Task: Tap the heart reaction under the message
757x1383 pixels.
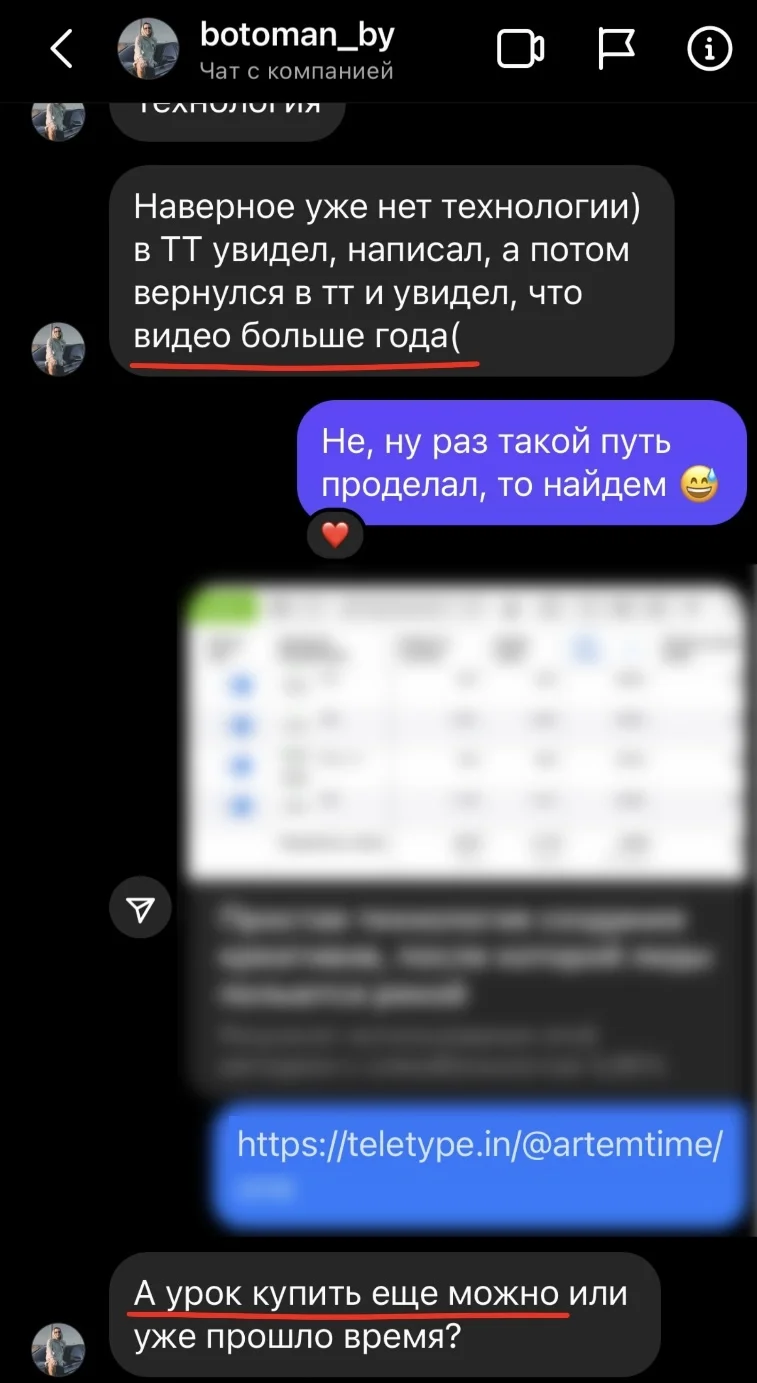Action: (335, 535)
